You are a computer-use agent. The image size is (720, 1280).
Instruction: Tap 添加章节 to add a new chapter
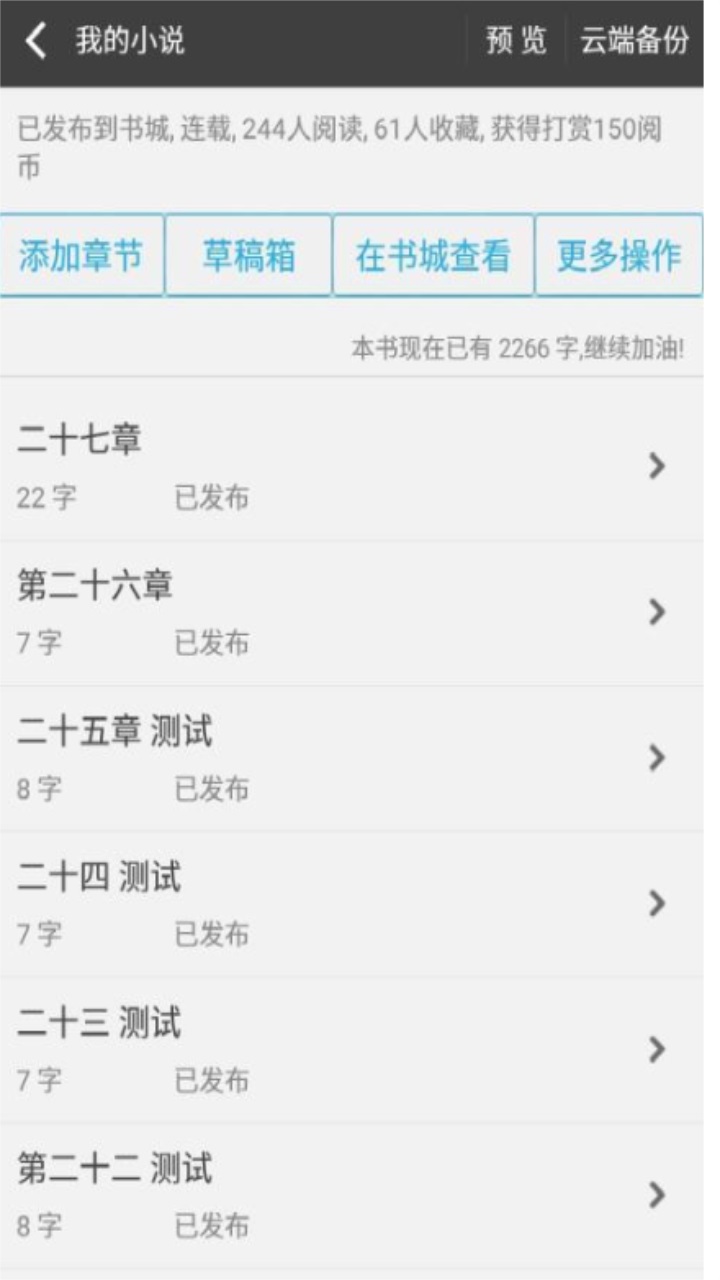[x=83, y=255]
